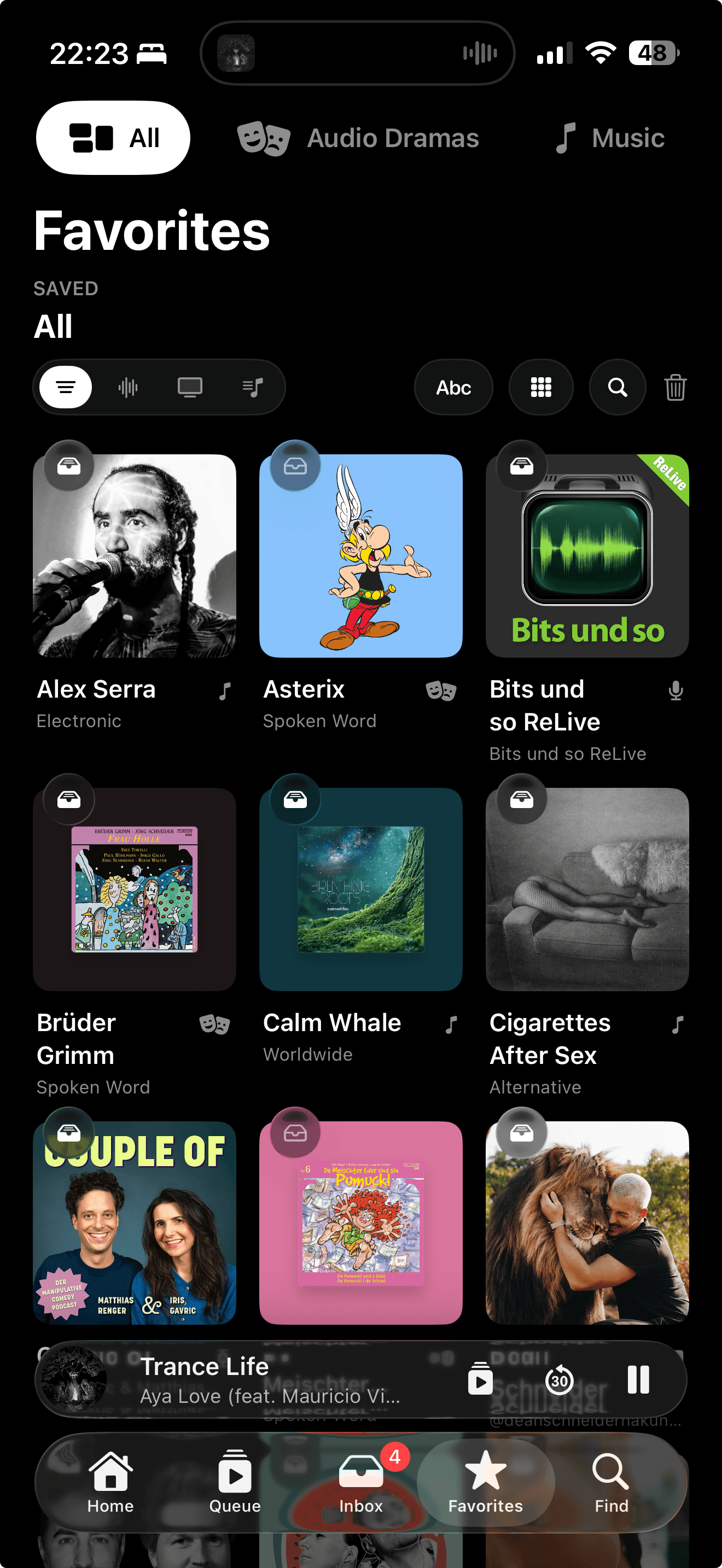Go to the Home tab
This screenshot has height=1568, width=722.
110,1483
